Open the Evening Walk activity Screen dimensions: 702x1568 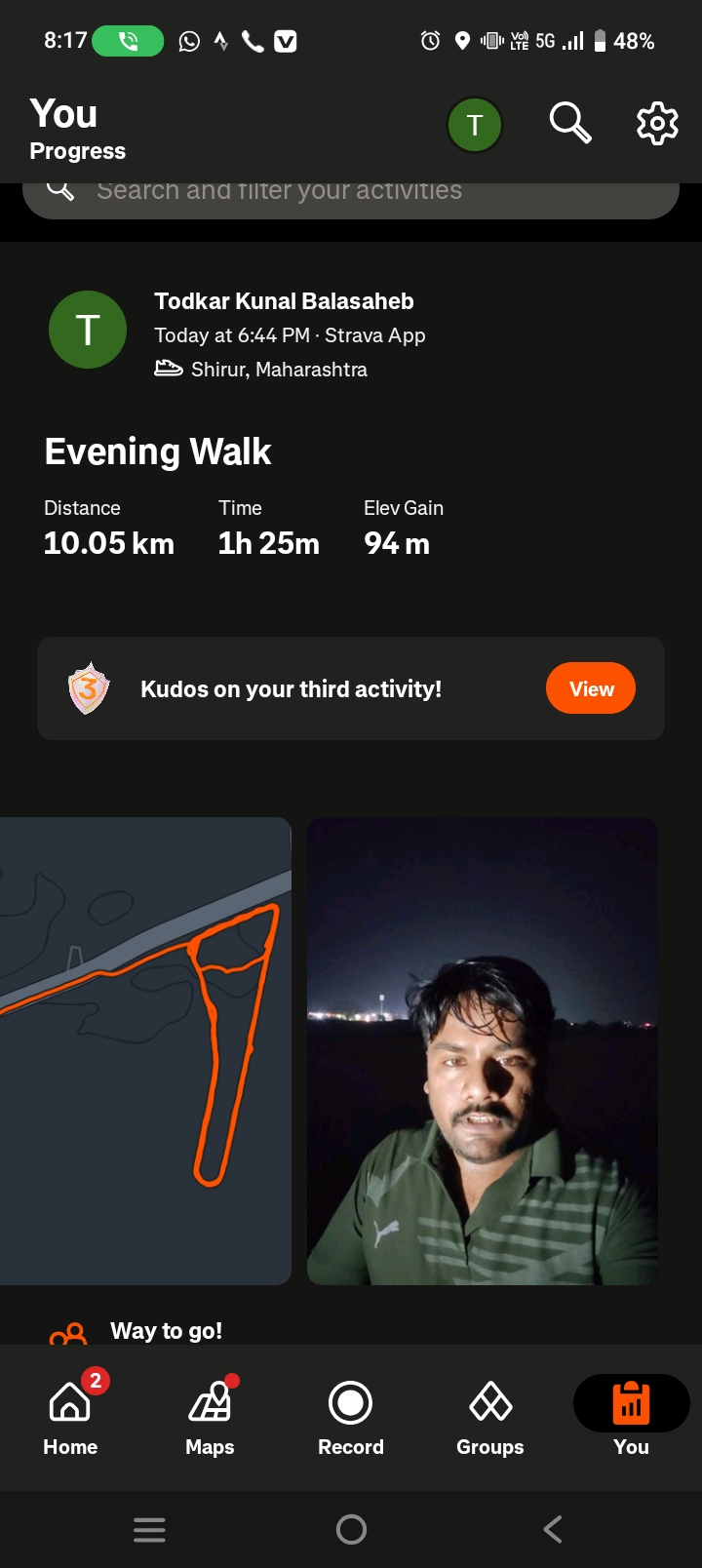pyautogui.click(x=158, y=452)
